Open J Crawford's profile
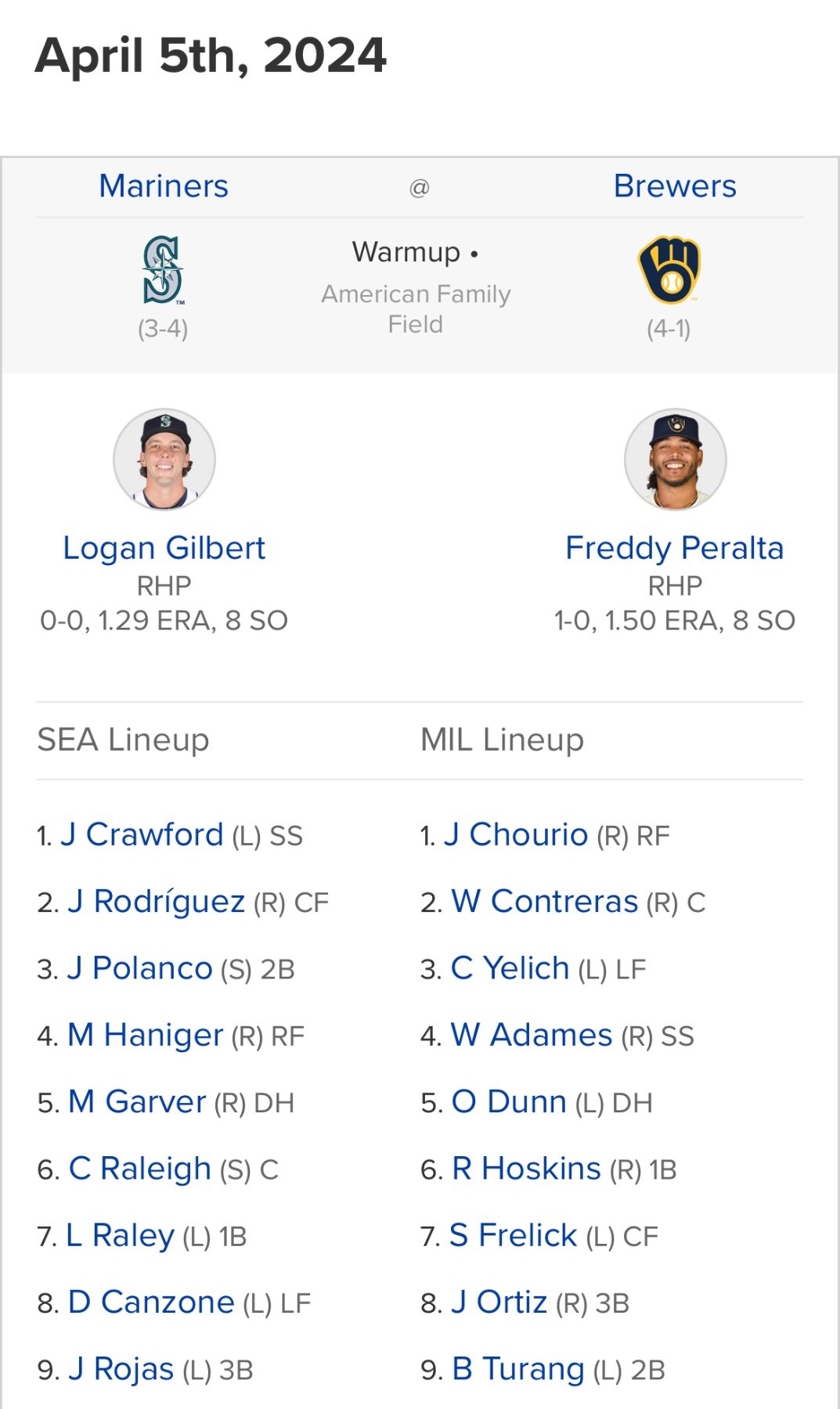The image size is (840, 1409). pos(142,834)
